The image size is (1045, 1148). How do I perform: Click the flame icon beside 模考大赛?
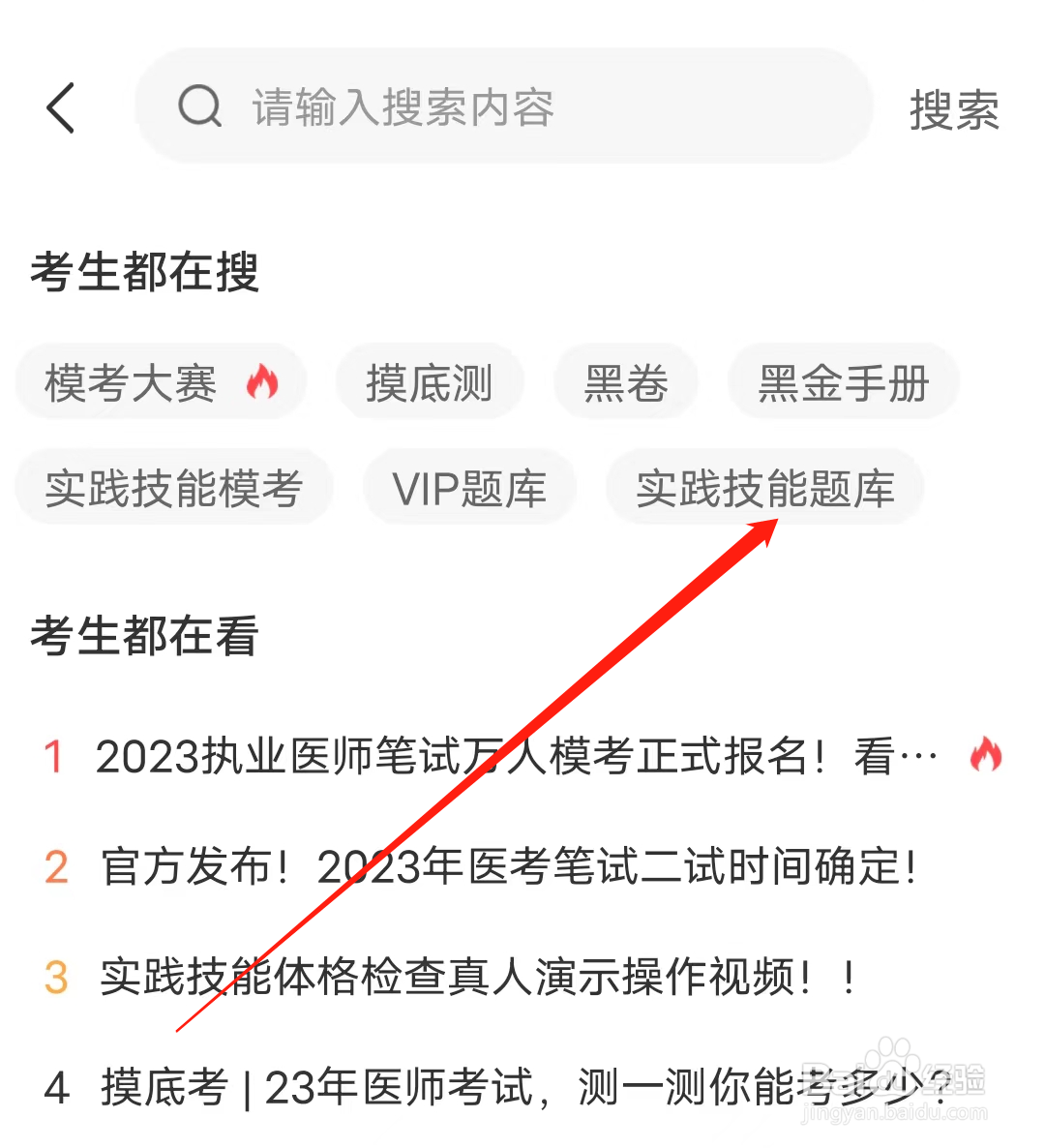[262, 381]
